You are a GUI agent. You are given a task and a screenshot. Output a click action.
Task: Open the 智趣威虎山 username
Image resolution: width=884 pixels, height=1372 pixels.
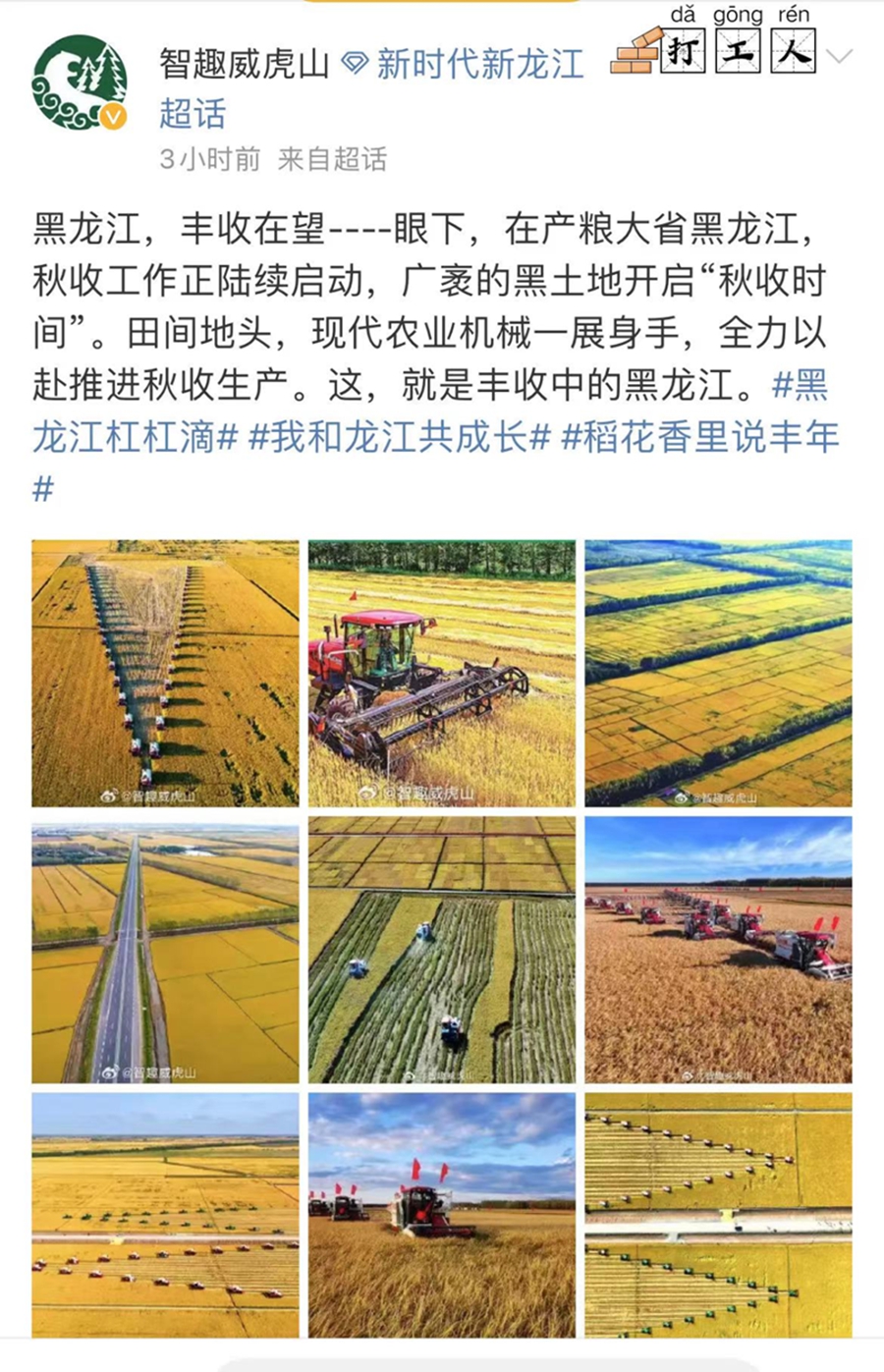pos(244,65)
